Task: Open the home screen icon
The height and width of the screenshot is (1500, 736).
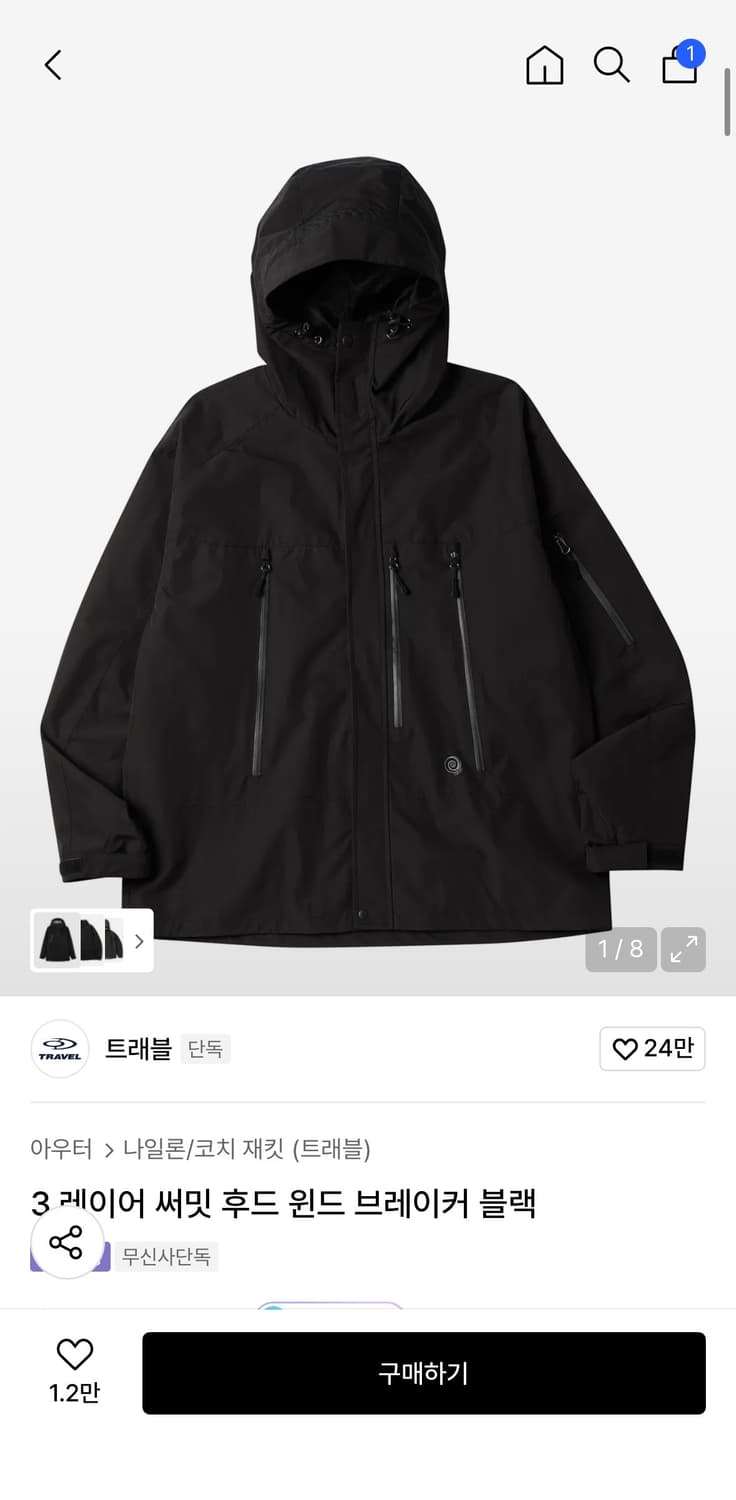Action: (x=544, y=66)
